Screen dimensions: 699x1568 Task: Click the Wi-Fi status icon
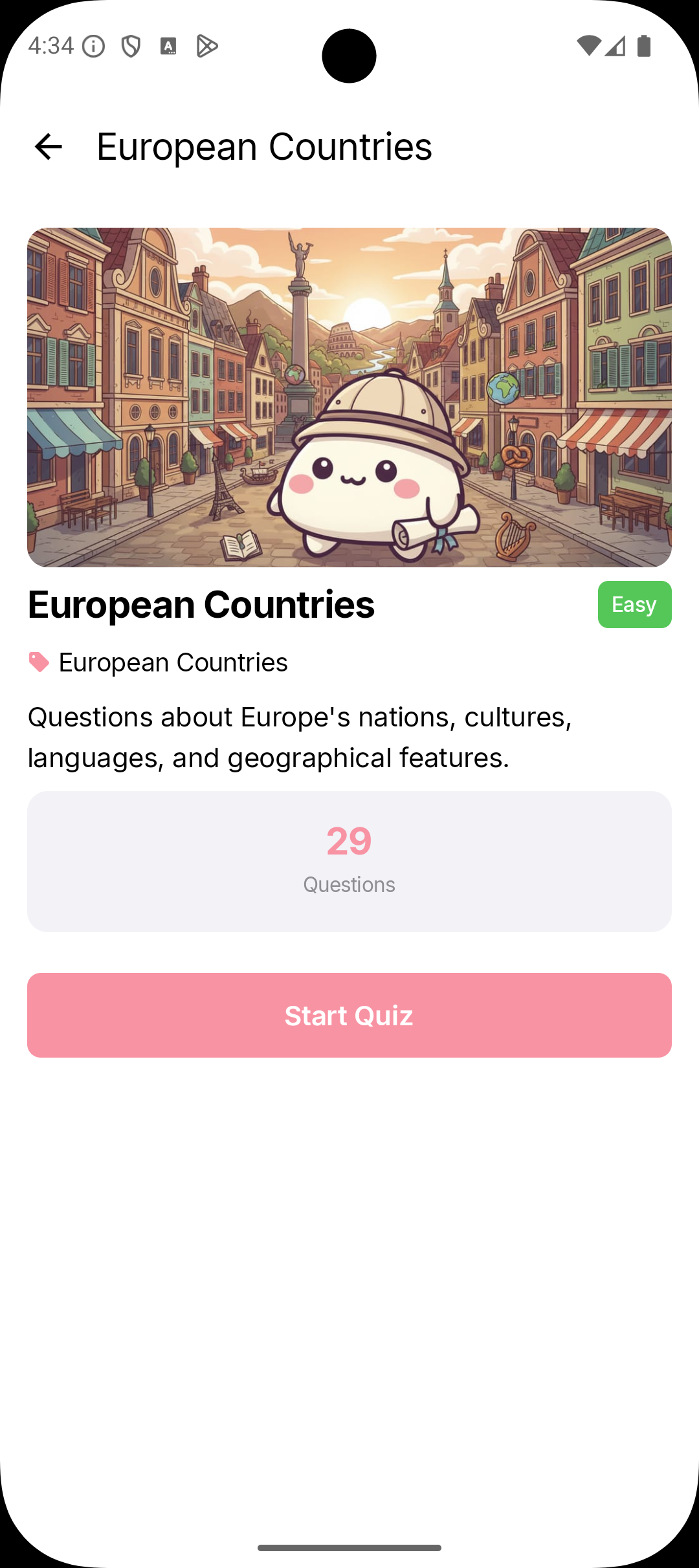tap(590, 45)
